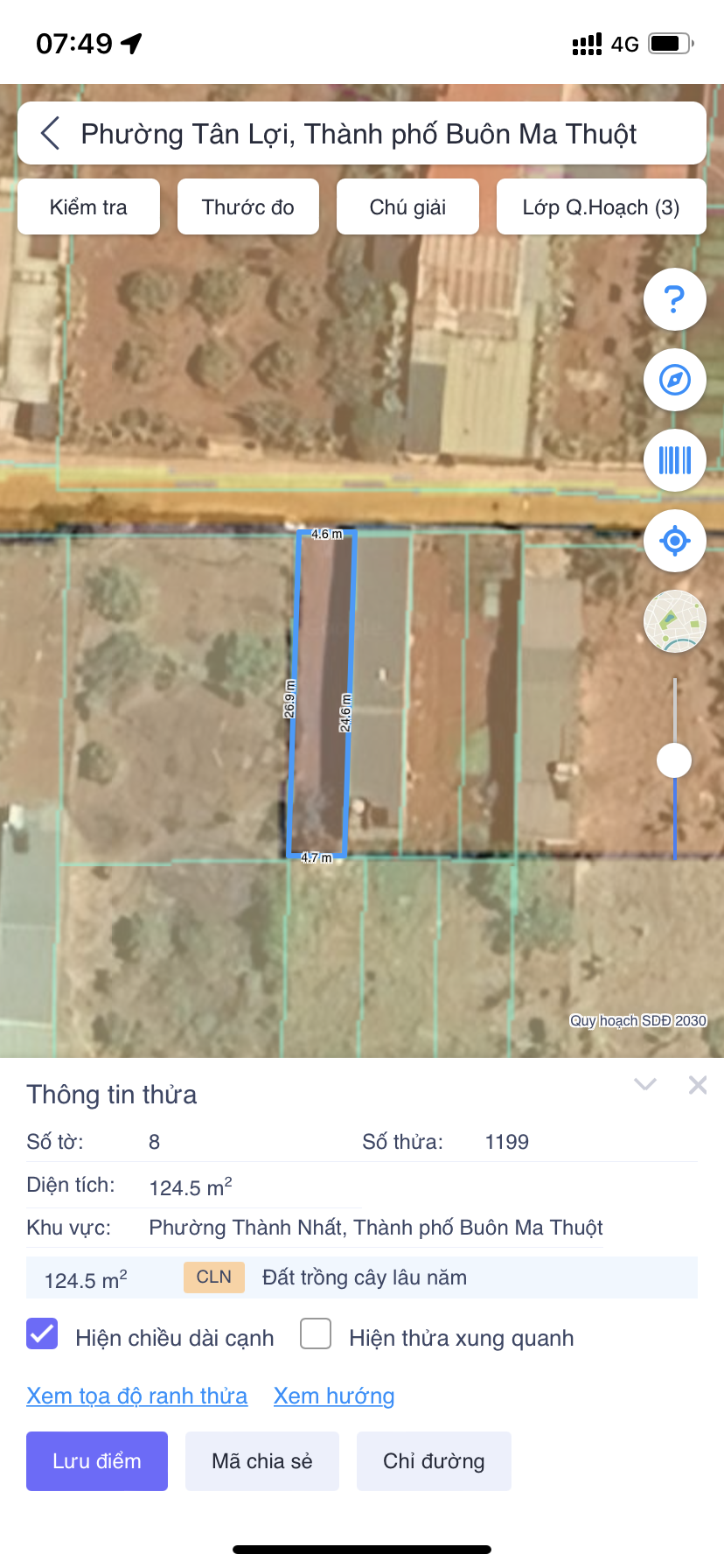The width and height of the screenshot is (724, 1568).
Task: Enable Hiện thửa xung quanh checkbox
Action: click(x=316, y=1334)
